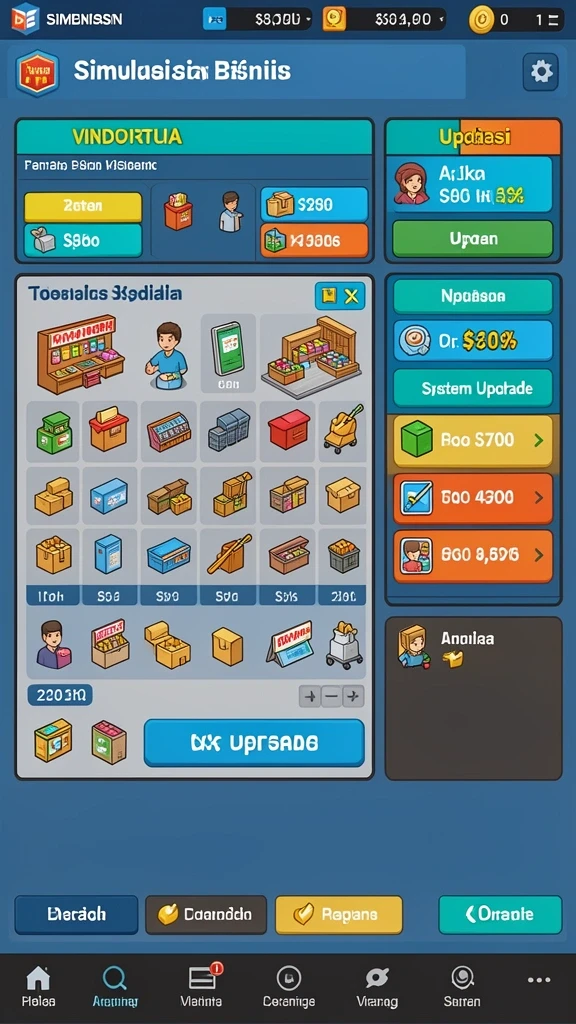Open the more options dots tab
Screen dimensions: 576x1024
(x=539, y=980)
